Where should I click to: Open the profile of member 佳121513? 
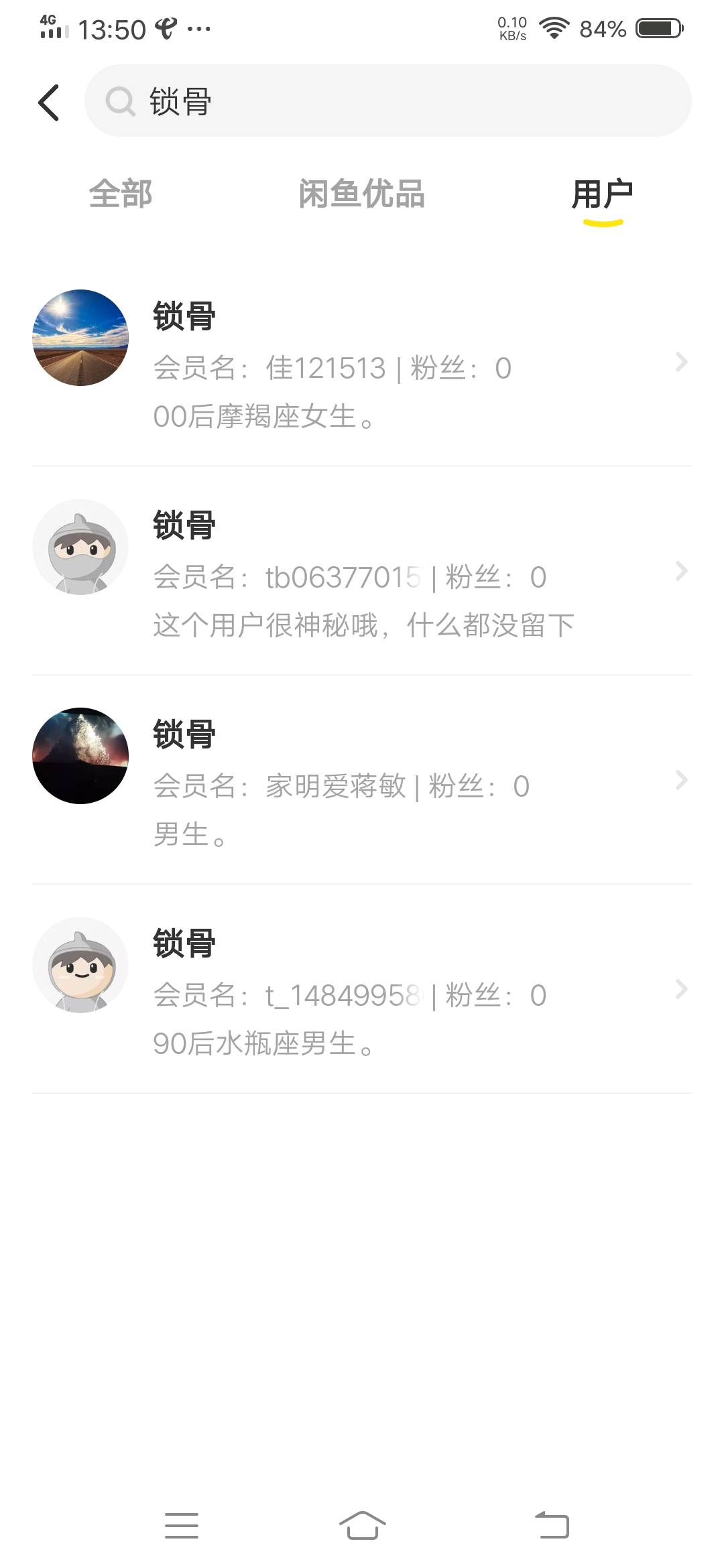[362, 362]
